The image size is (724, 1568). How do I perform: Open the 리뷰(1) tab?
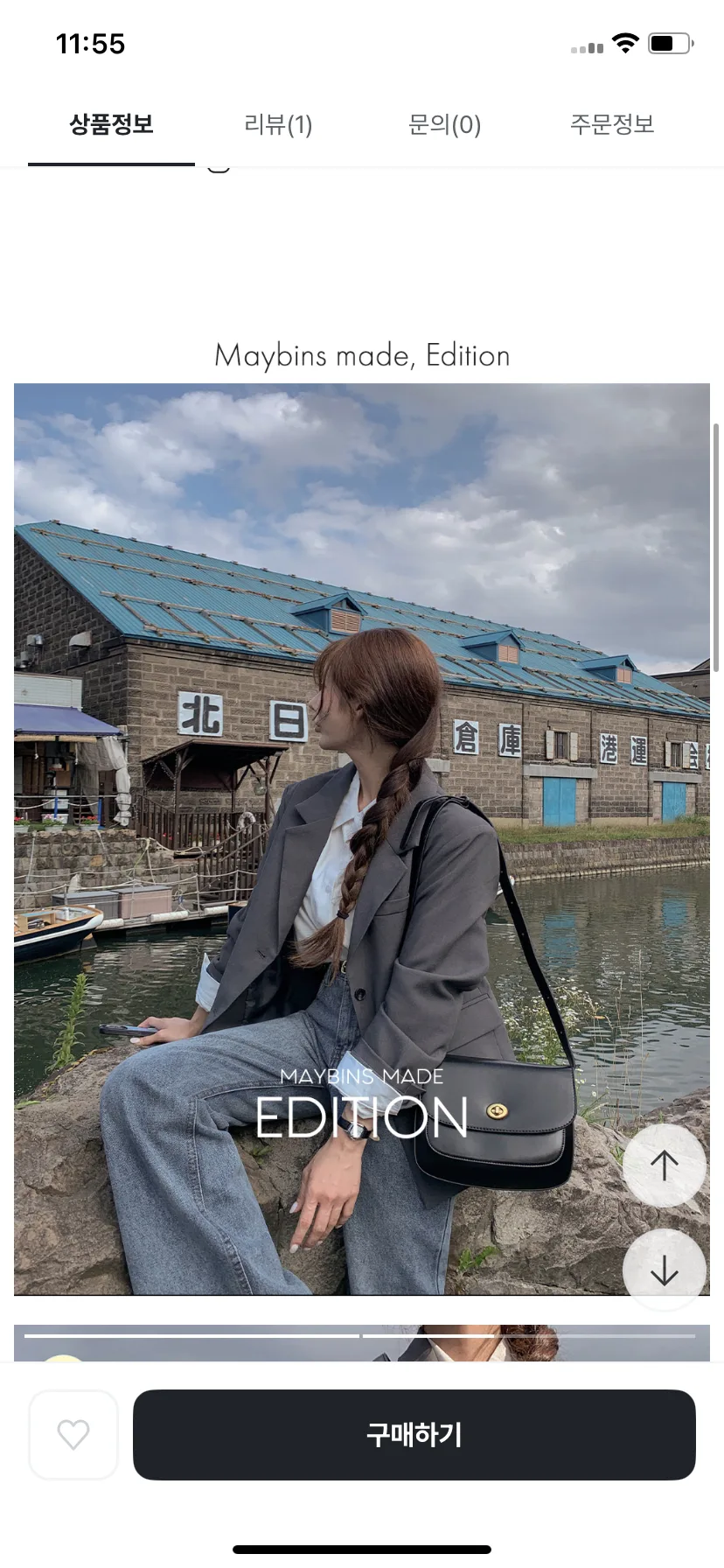click(x=278, y=125)
